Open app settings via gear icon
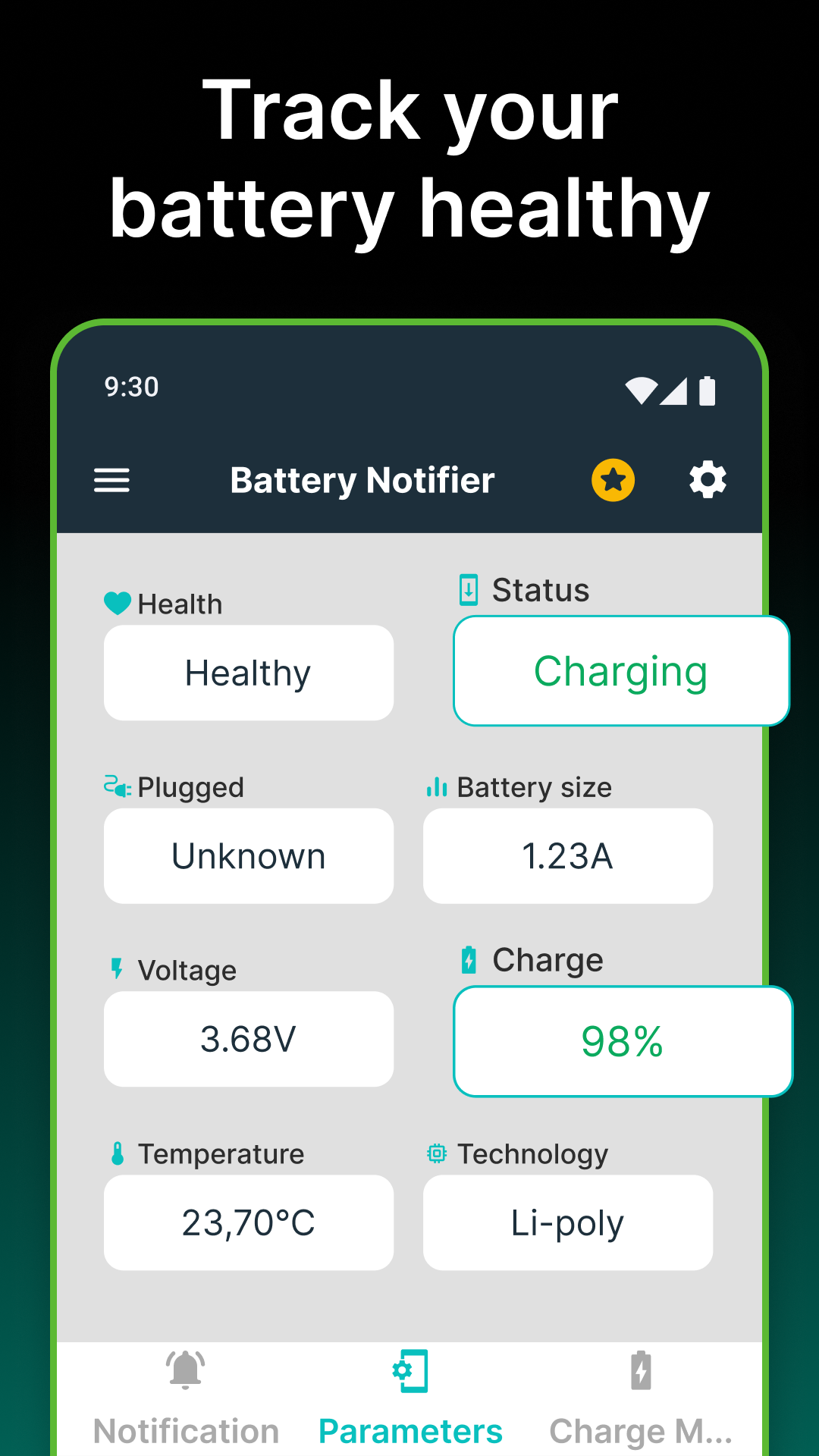 pyautogui.click(x=707, y=479)
